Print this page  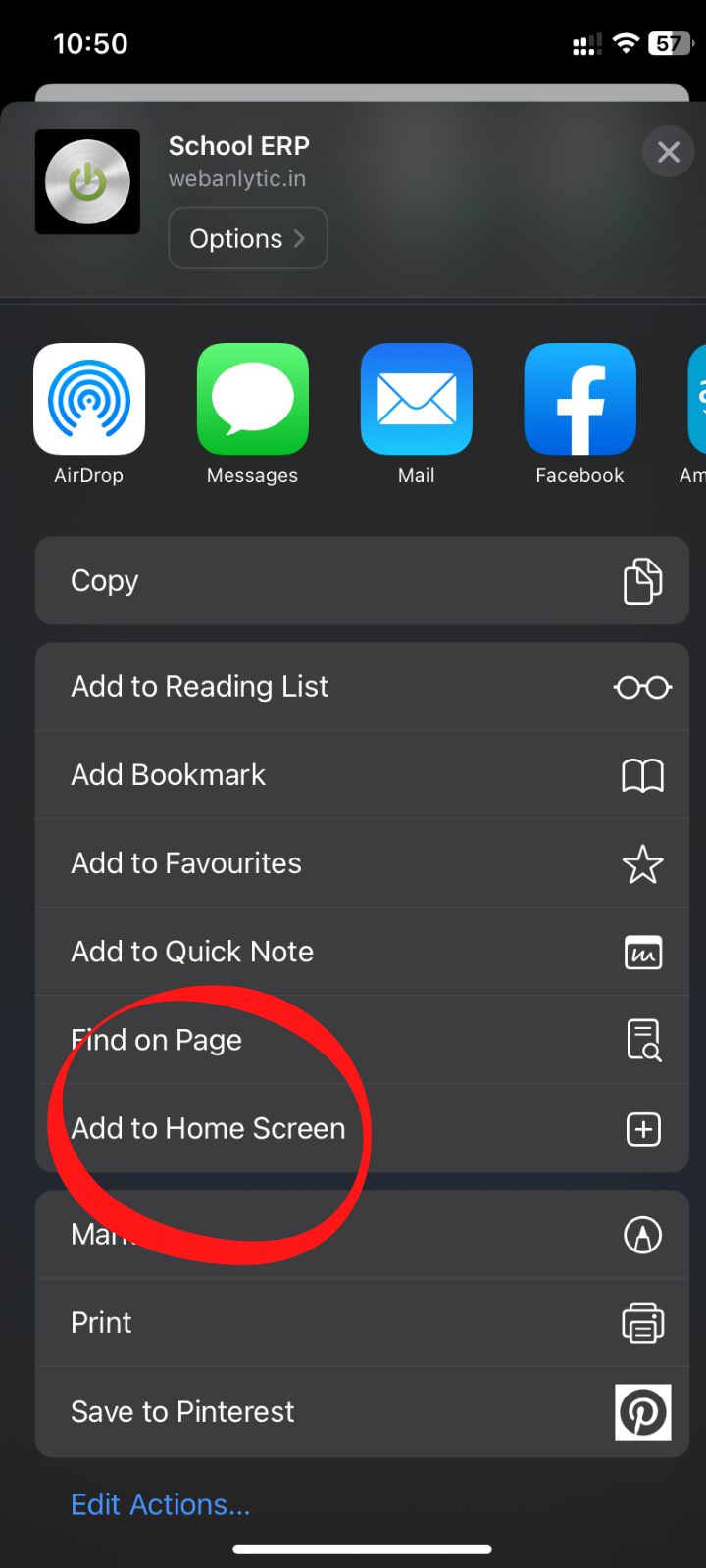(x=362, y=1323)
